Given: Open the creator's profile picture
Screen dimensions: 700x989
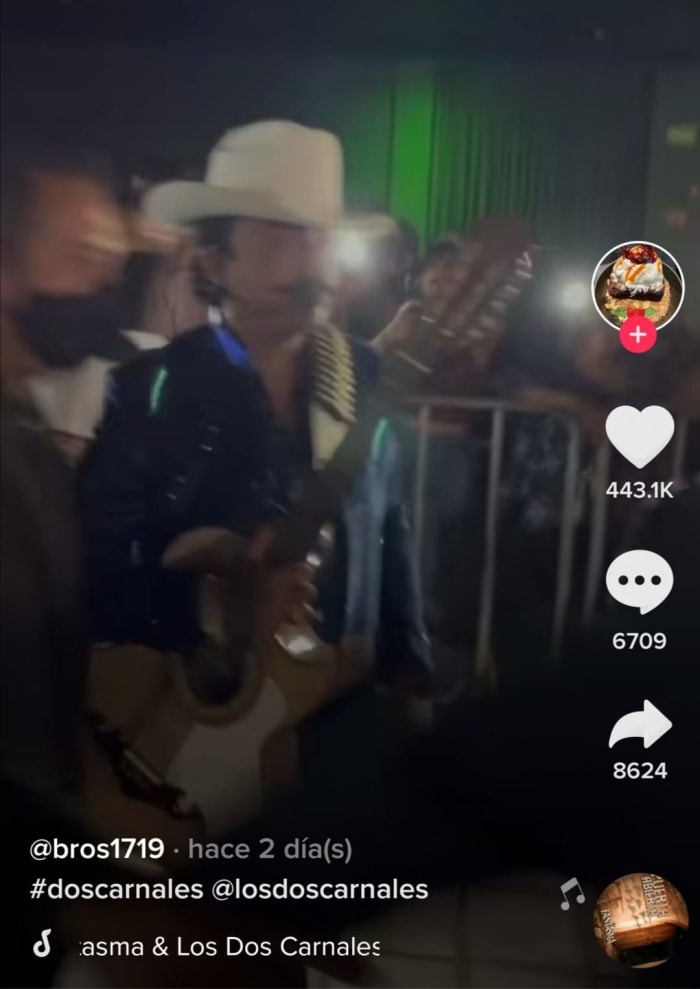Looking at the screenshot, I should pyautogui.click(x=638, y=284).
